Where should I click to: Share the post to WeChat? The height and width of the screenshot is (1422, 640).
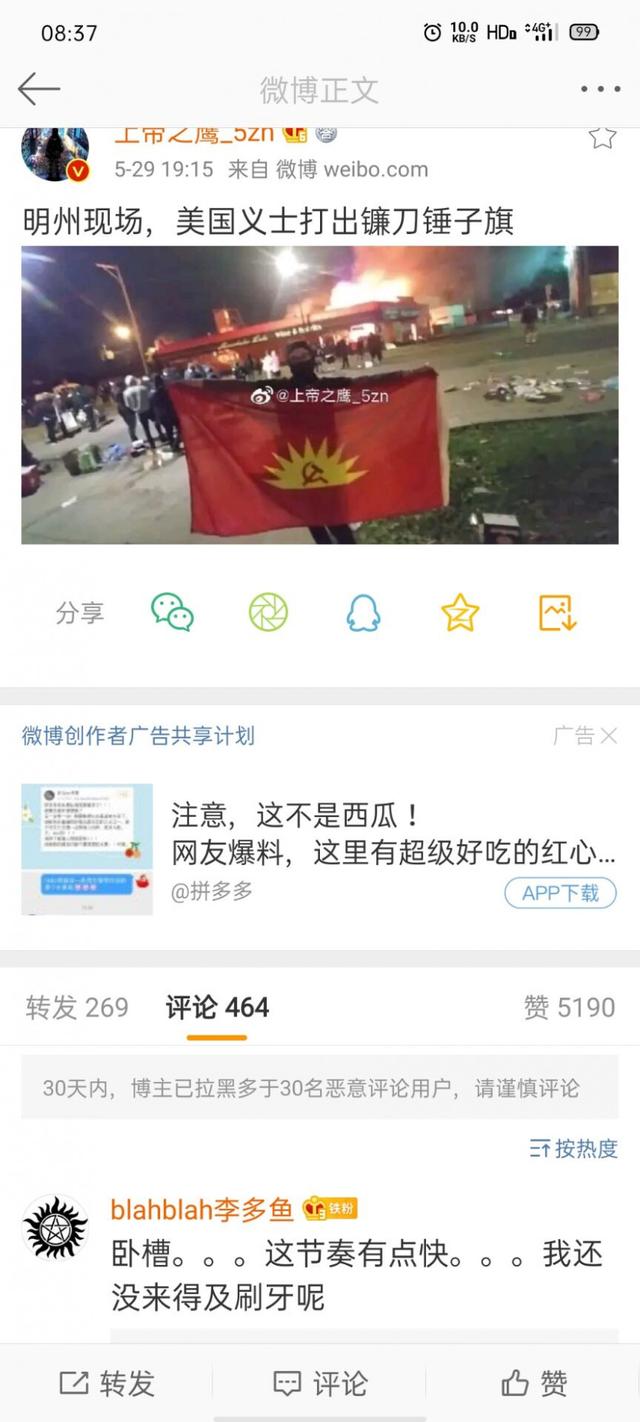point(172,612)
